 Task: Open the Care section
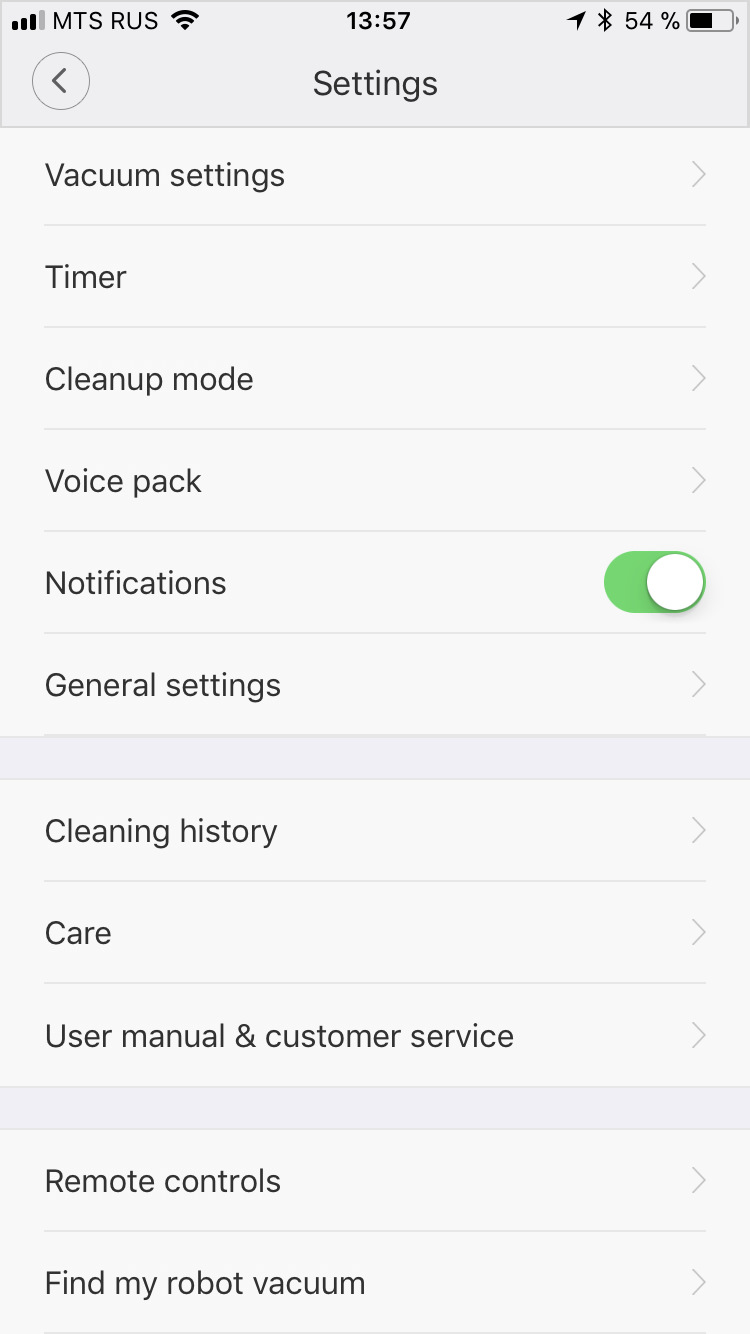point(375,933)
